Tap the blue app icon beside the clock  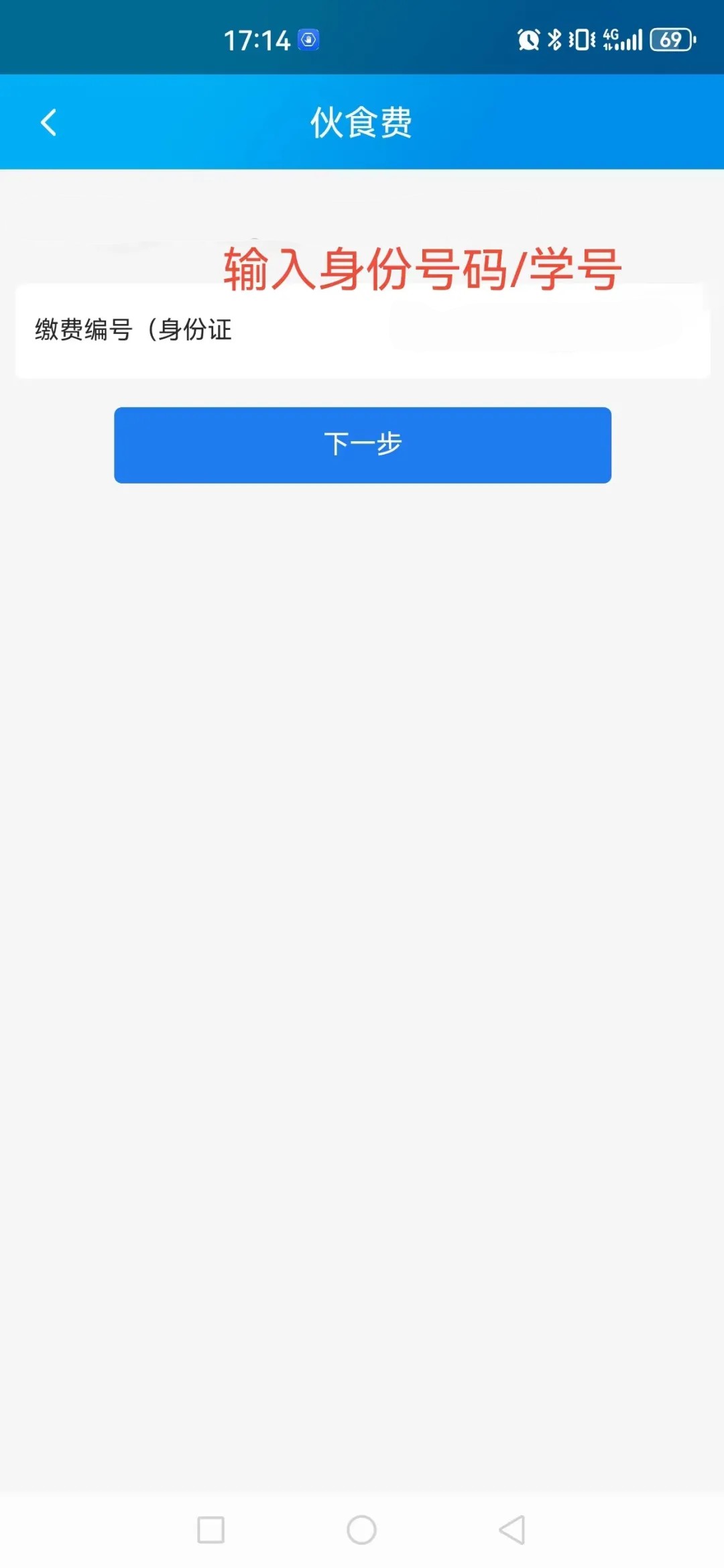(x=308, y=40)
